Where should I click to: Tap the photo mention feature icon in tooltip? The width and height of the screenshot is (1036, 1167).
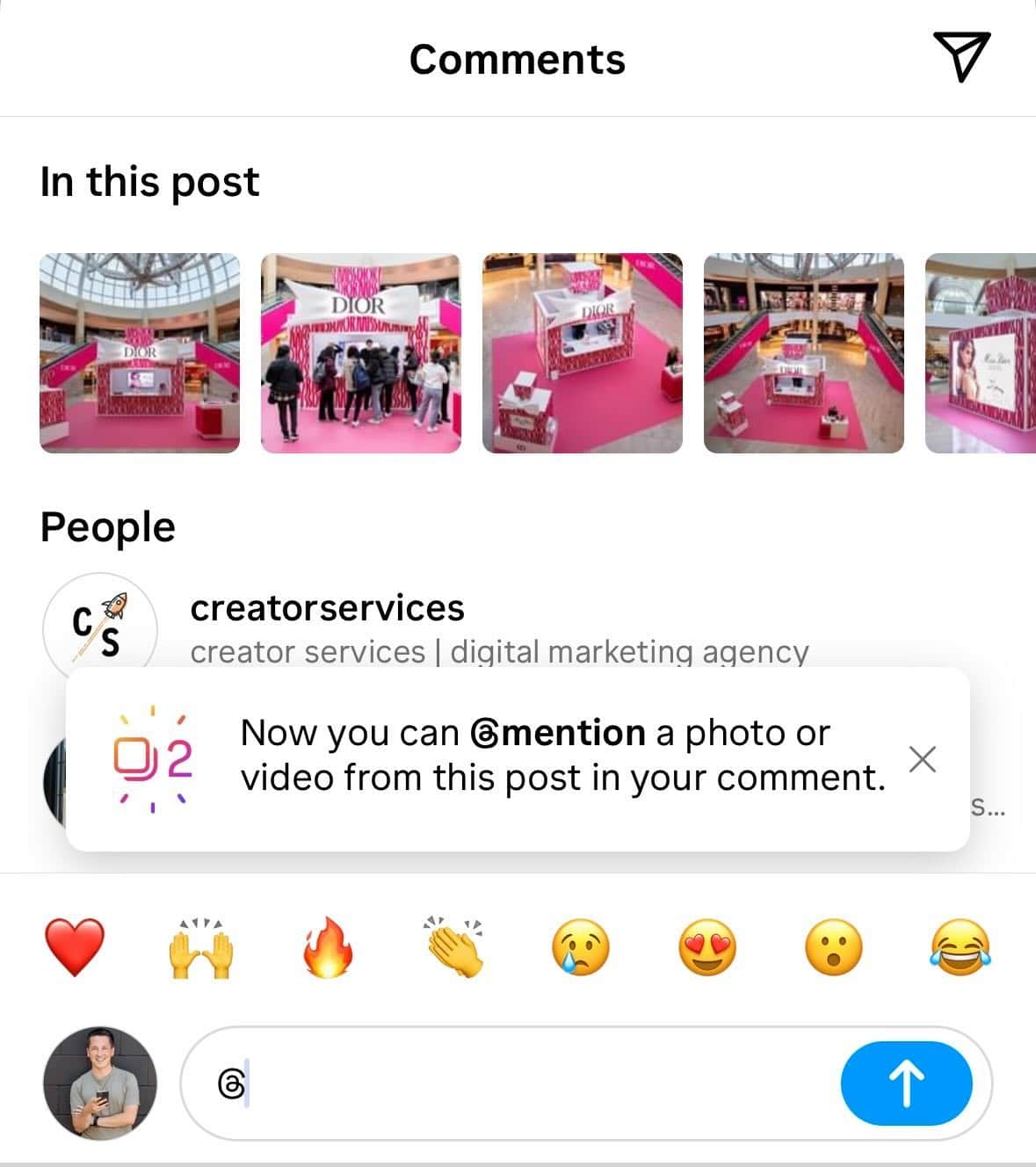tap(151, 760)
